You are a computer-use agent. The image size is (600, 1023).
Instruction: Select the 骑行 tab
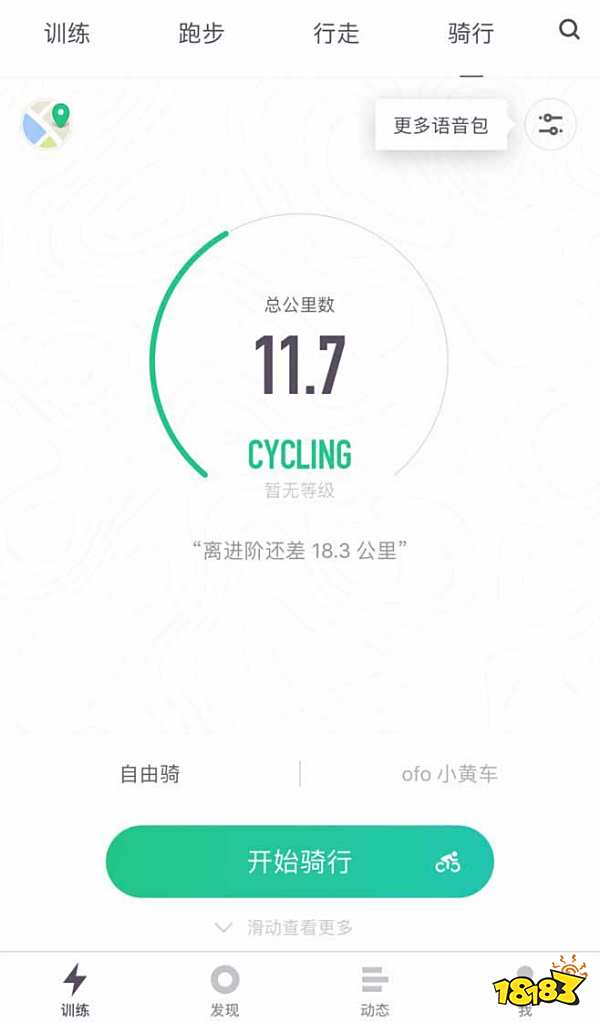coord(470,33)
